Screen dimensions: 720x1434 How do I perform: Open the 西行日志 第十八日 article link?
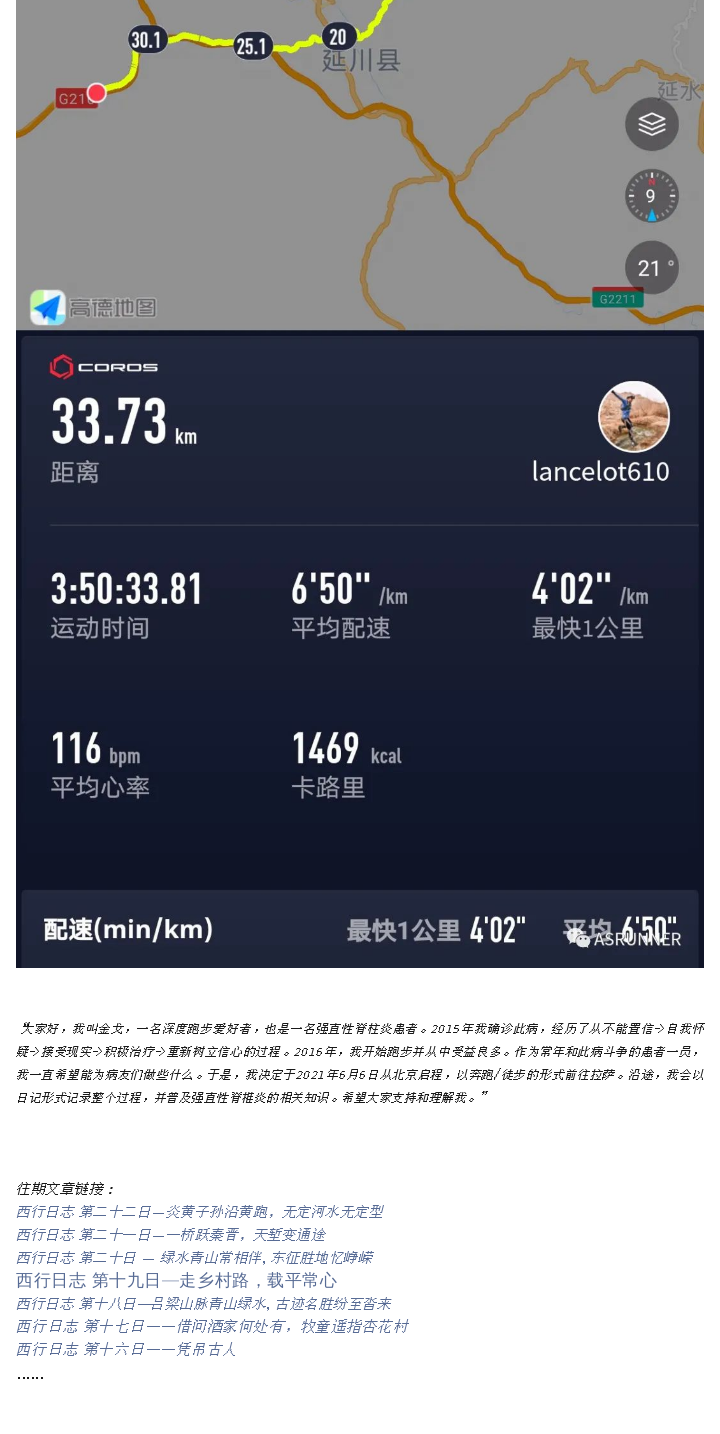pos(204,1303)
